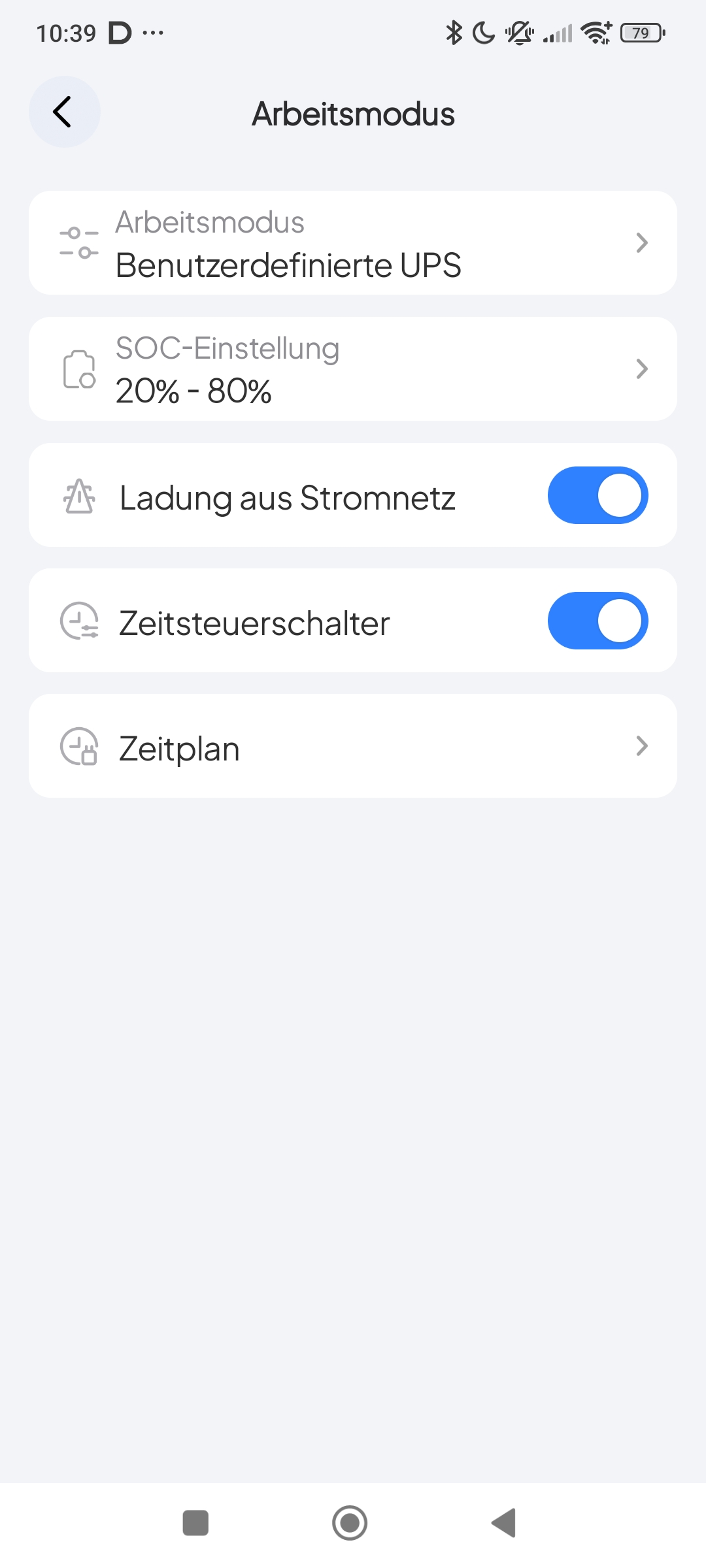
Task: Open SOC-Einstellung 20% - 80%
Action: [x=353, y=369]
